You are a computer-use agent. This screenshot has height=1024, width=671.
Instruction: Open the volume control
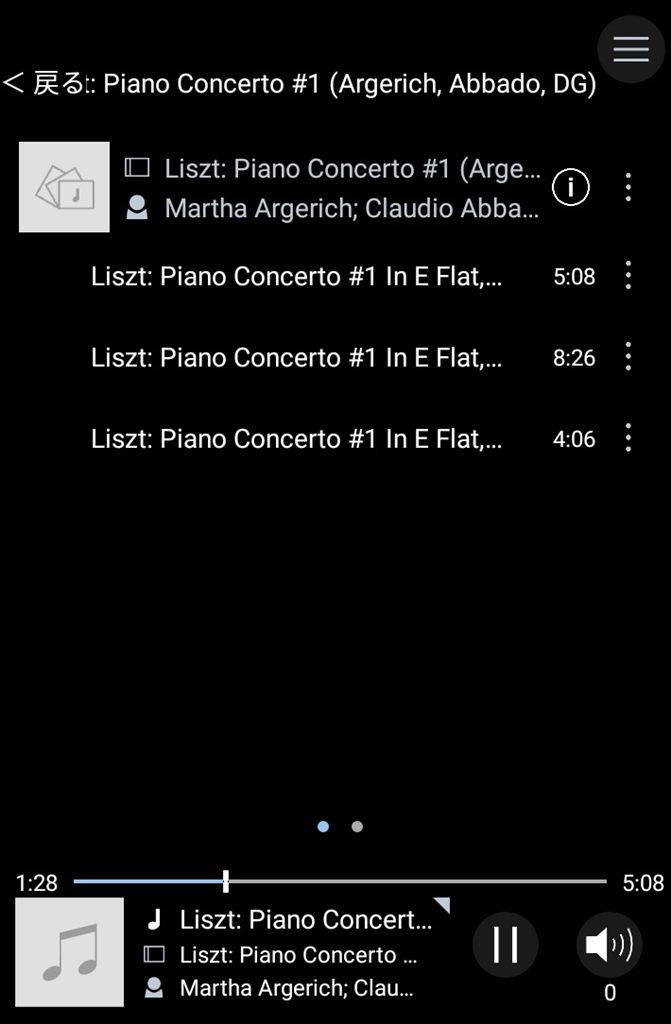(x=609, y=944)
